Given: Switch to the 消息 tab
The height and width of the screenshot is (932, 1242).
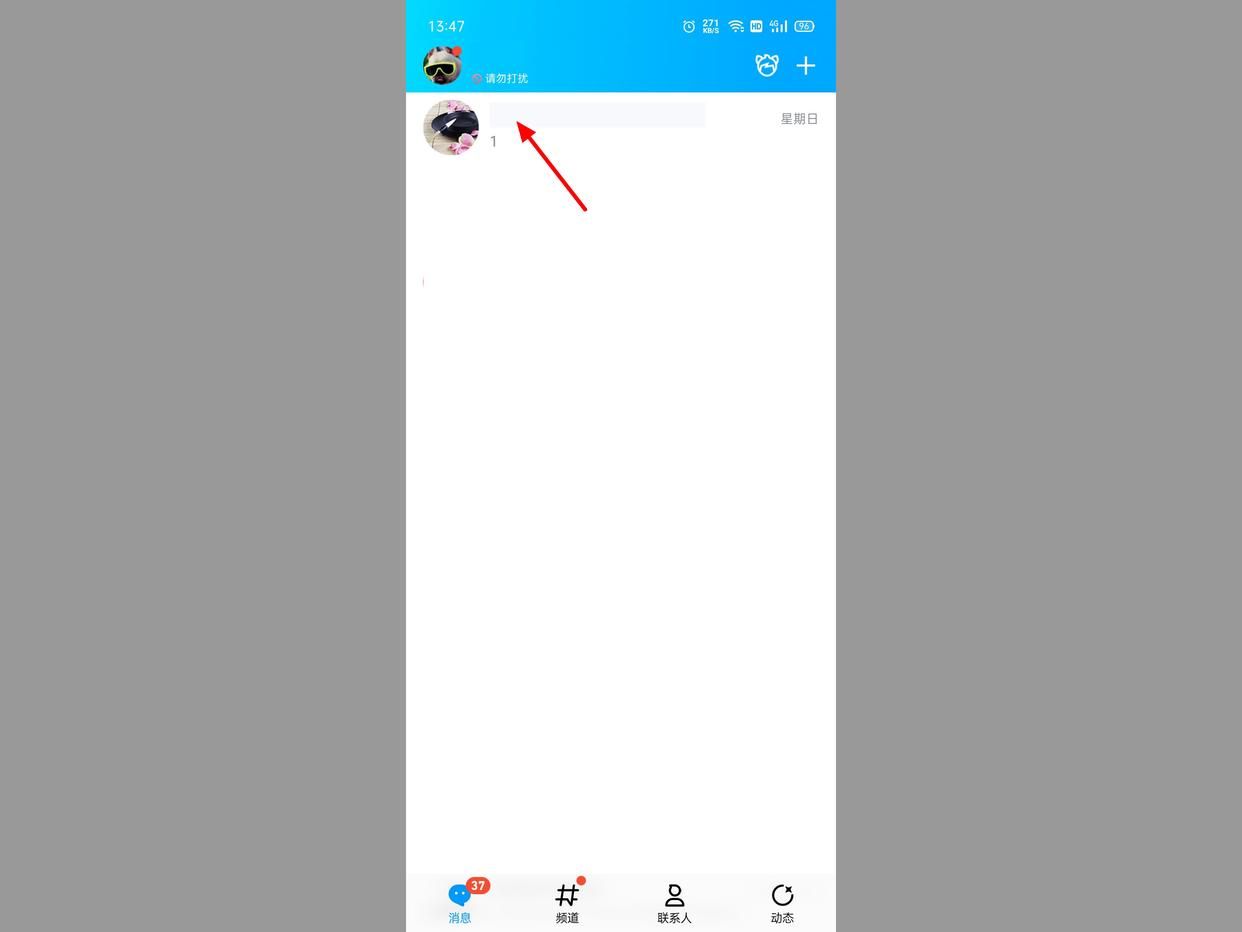Looking at the screenshot, I should coord(460,902).
